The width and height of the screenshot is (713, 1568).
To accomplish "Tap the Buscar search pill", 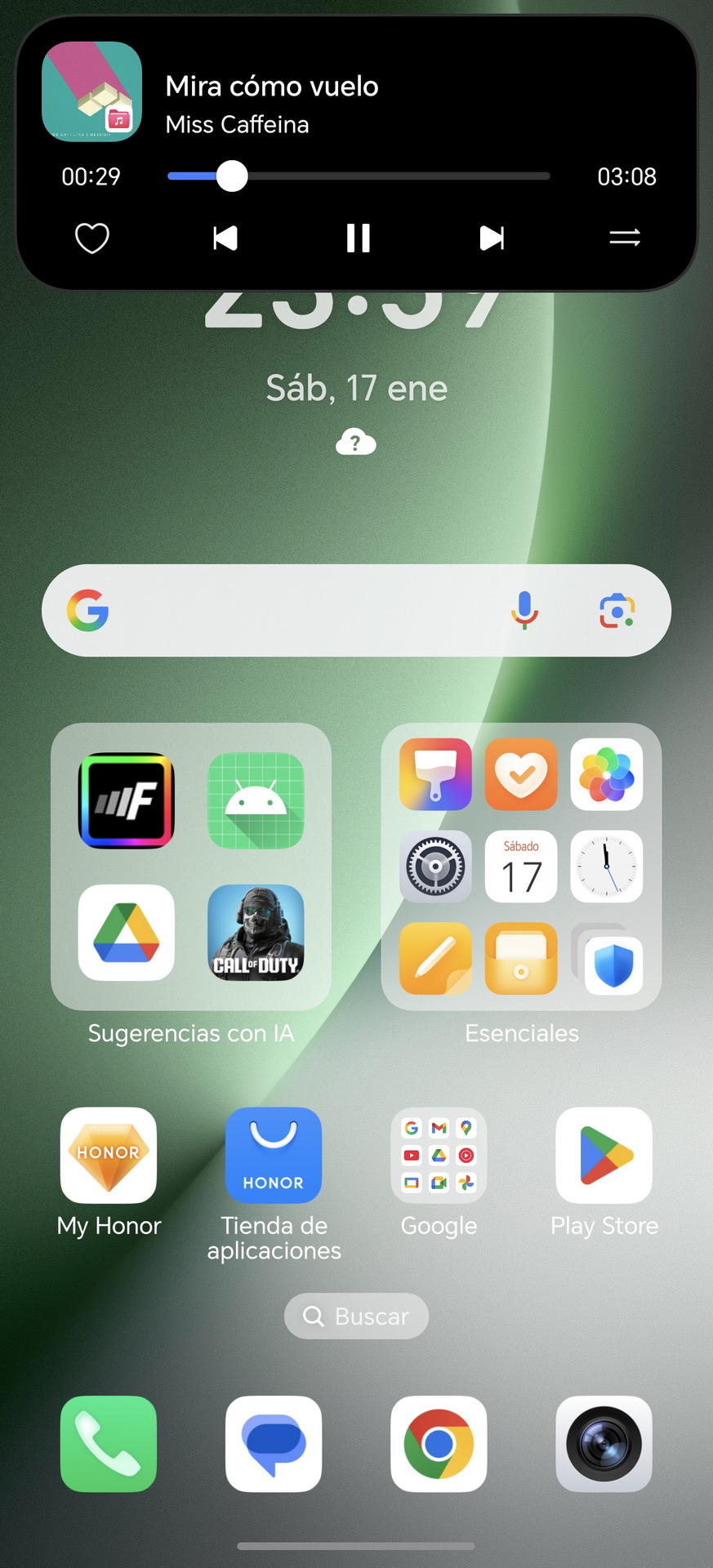I will (x=356, y=1316).
